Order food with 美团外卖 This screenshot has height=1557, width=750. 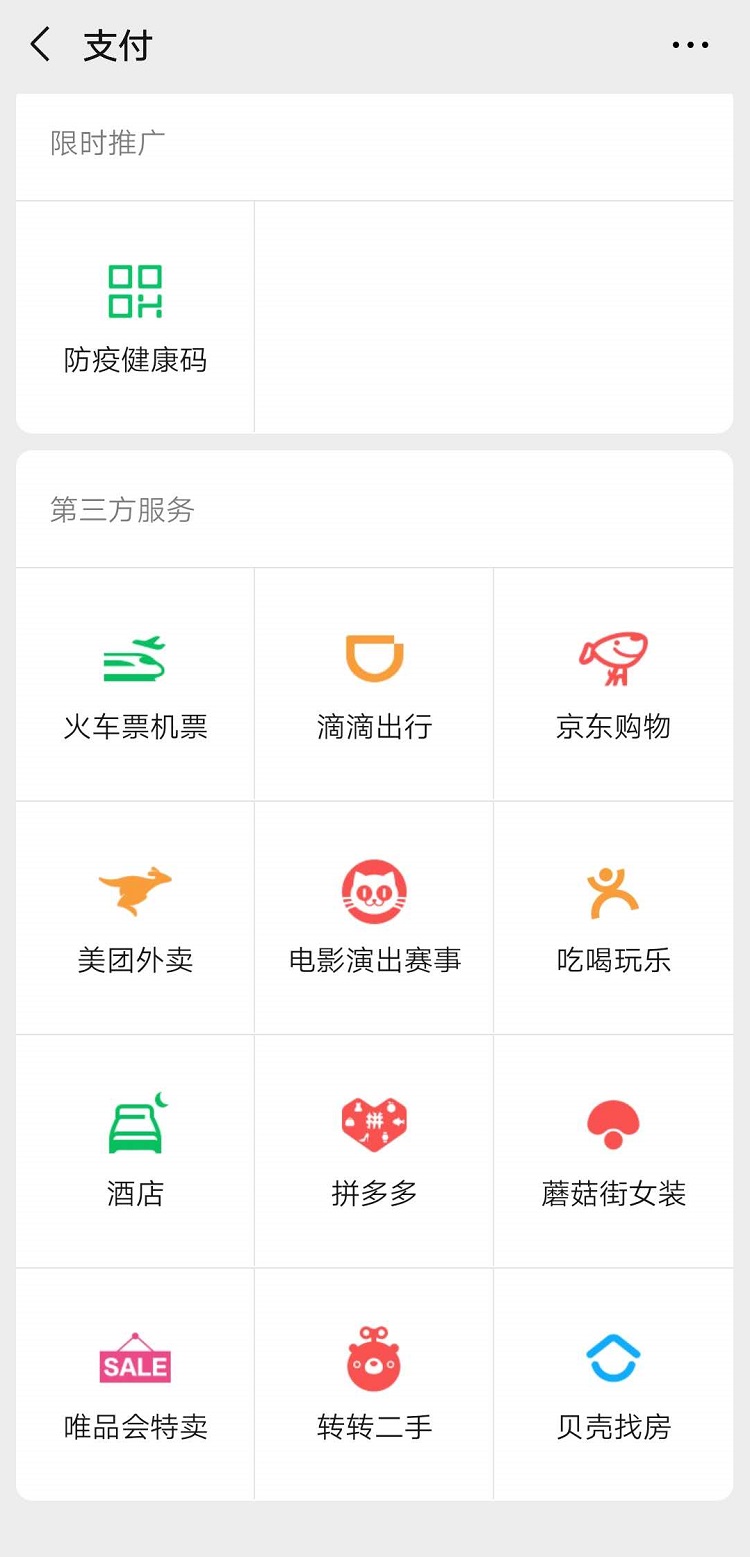pyautogui.click(x=135, y=917)
